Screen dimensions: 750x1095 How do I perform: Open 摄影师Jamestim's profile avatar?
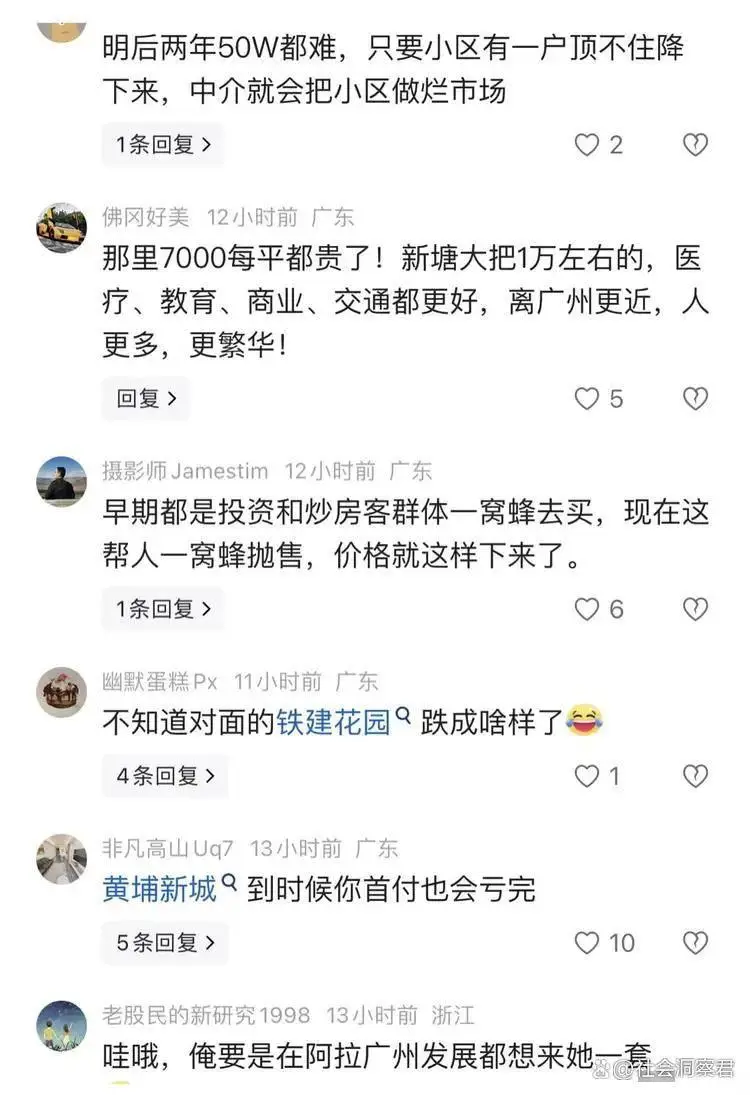[x=62, y=481]
